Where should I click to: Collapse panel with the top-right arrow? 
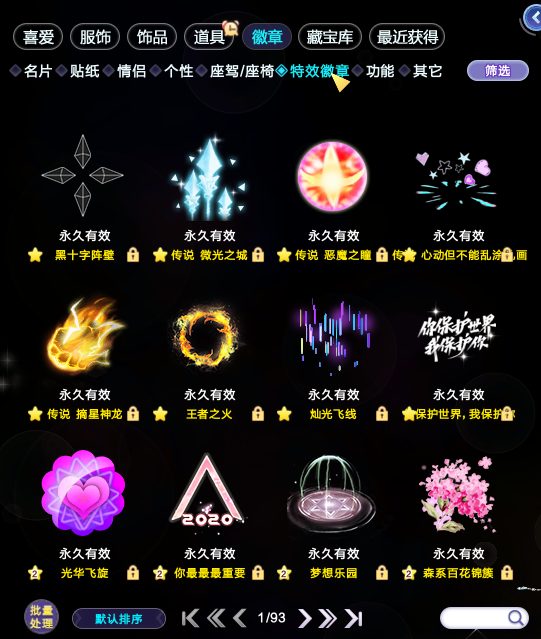(533, 18)
